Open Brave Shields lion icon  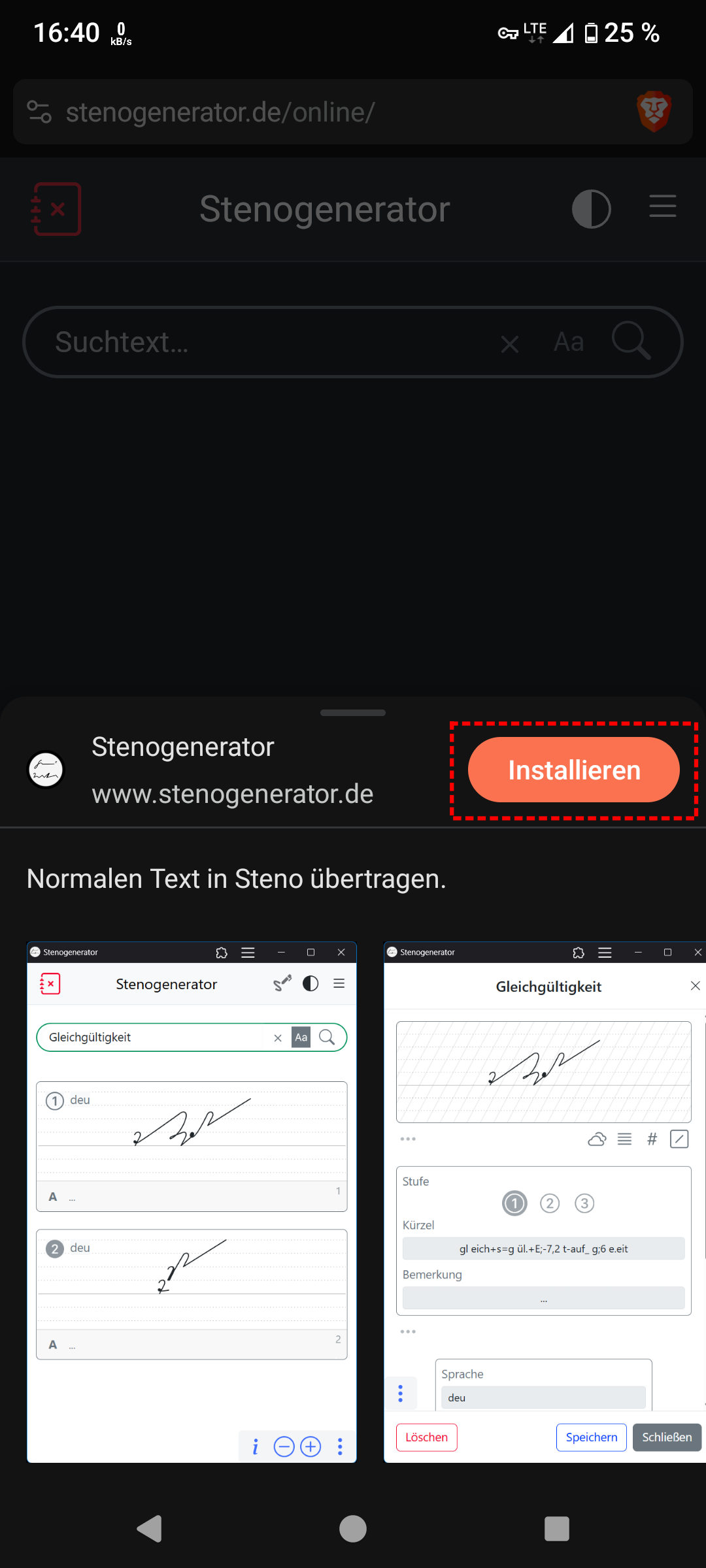click(x=654, y=111)
